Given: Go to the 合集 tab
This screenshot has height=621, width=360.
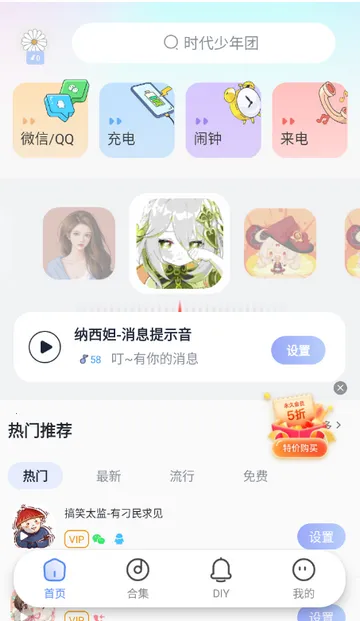Looking at the screenshot, I should (138, 578).
